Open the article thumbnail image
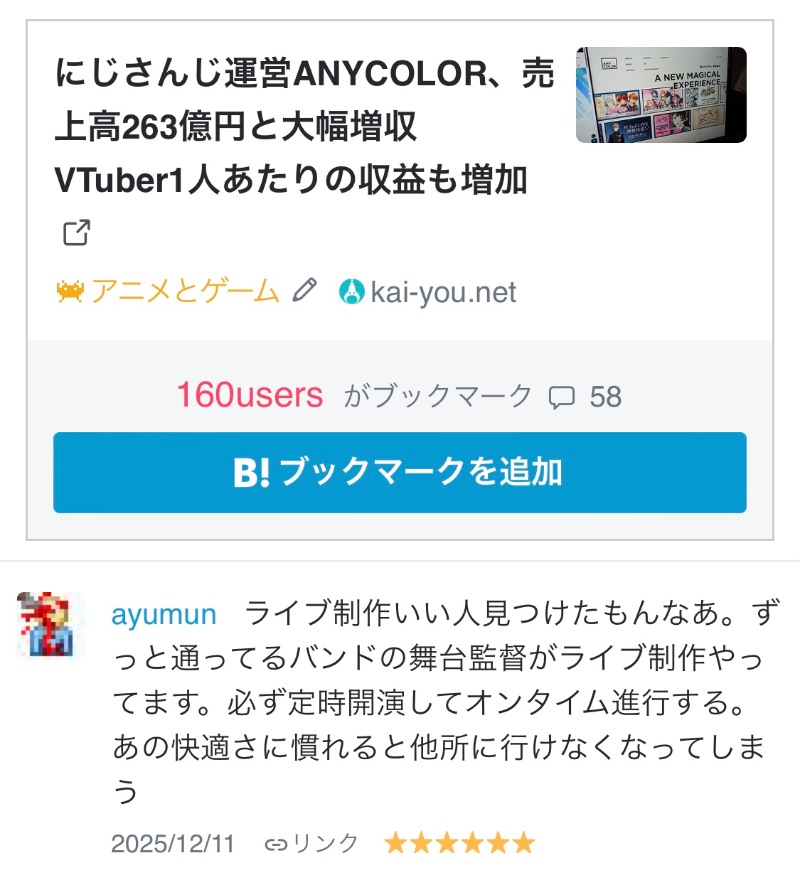 point(661,95)
